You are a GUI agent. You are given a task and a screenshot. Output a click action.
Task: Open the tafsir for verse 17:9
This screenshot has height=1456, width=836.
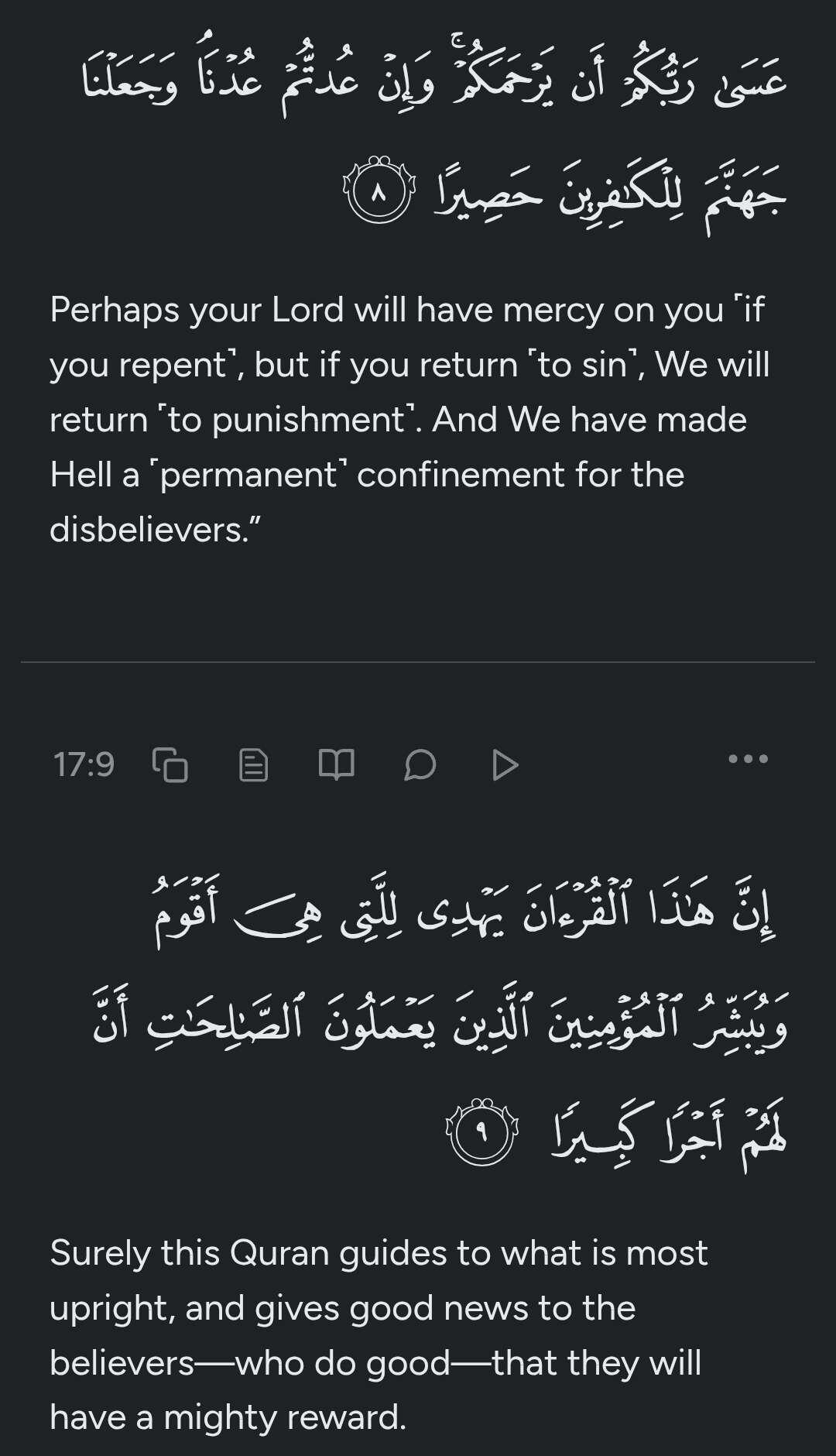tap(253, 764)
